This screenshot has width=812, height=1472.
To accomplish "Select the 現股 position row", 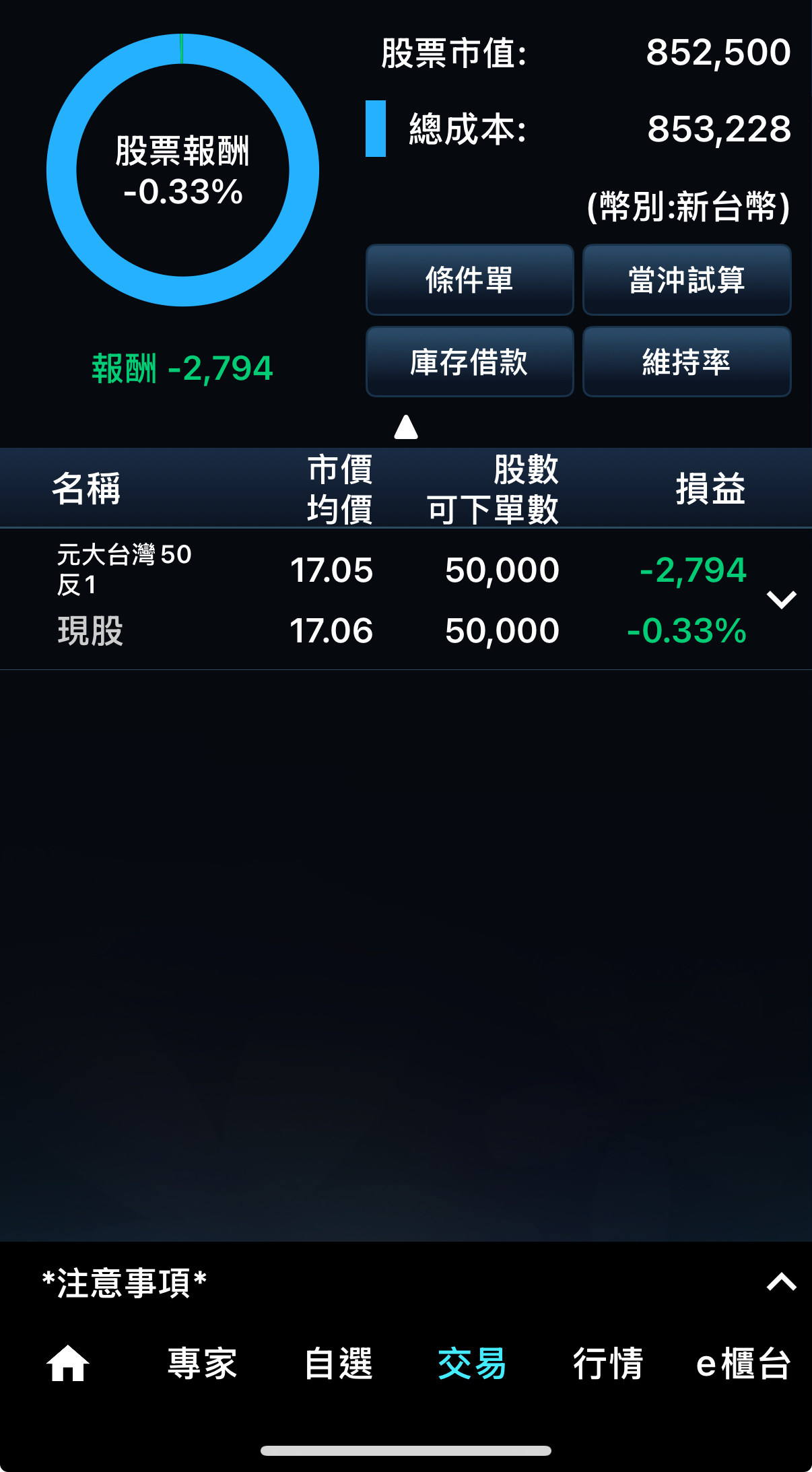I will point(91,632).
